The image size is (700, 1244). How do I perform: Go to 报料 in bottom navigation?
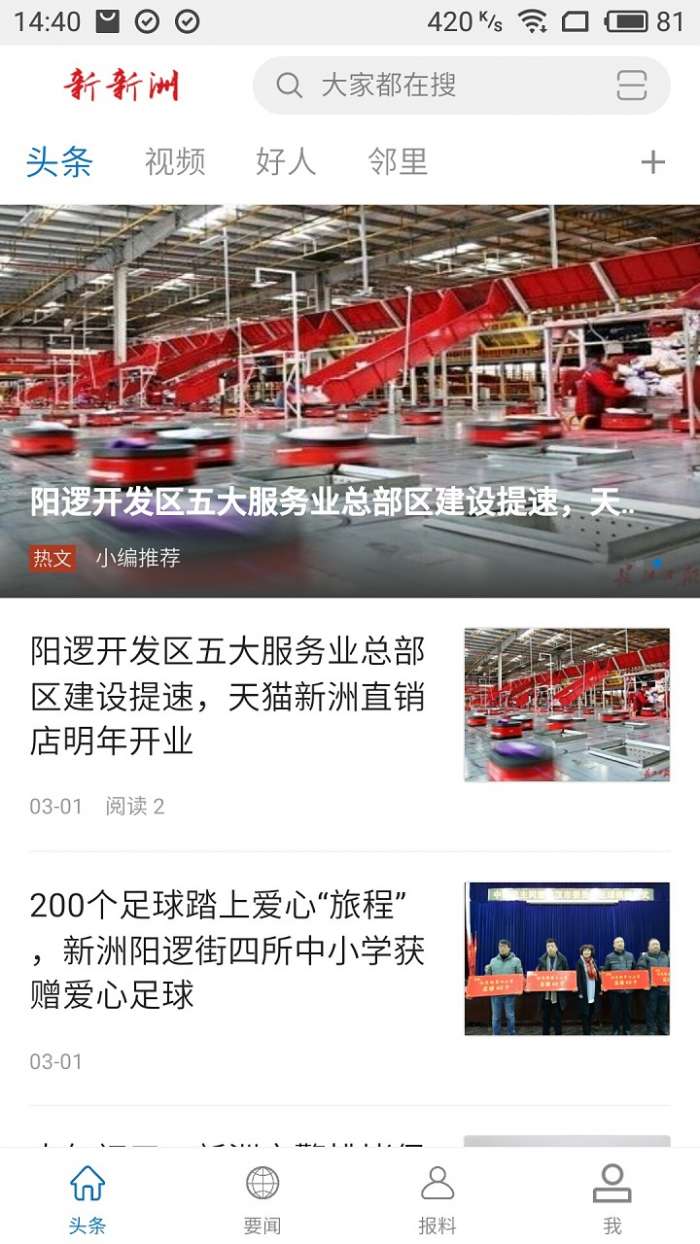(x=437, y=1198)
